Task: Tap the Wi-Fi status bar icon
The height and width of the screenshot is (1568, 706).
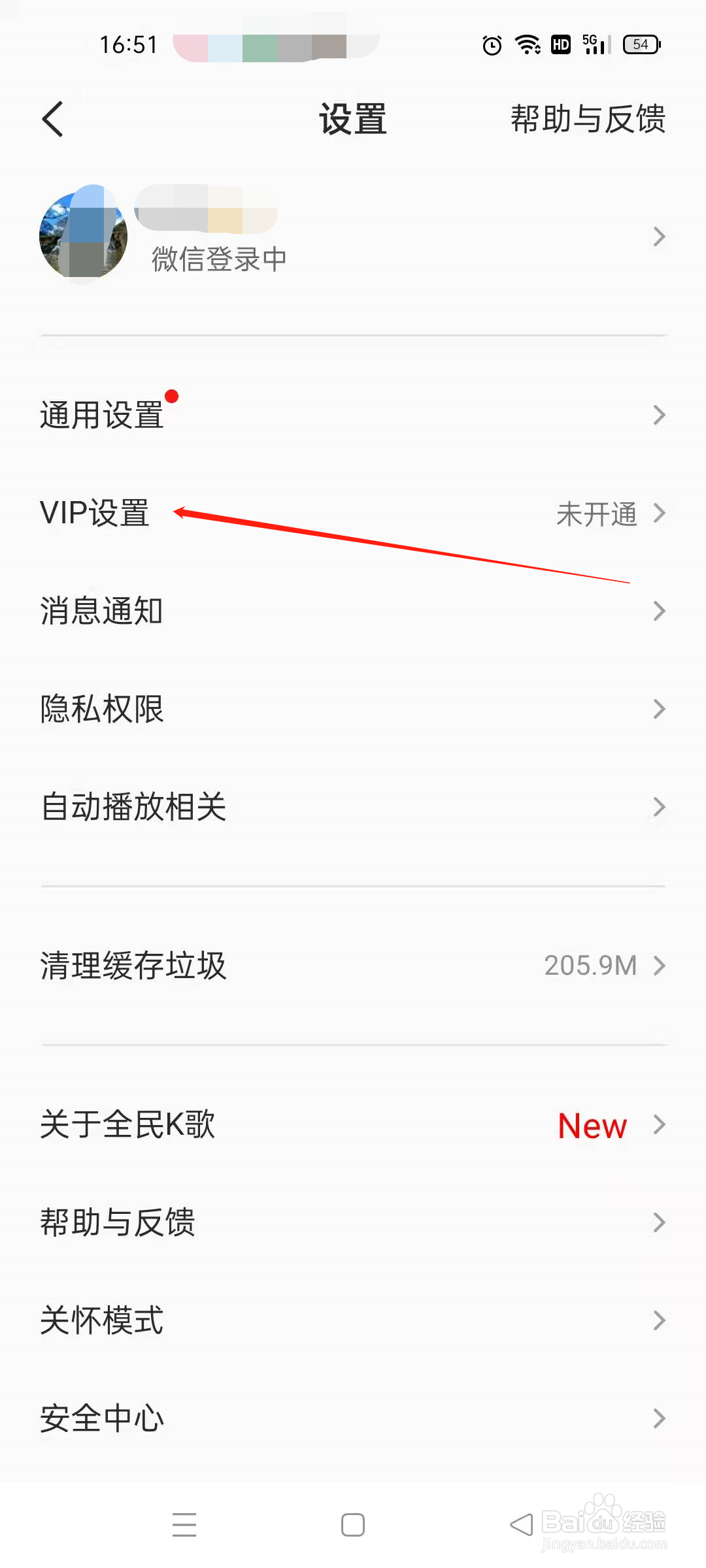Action: click(527, 44)
